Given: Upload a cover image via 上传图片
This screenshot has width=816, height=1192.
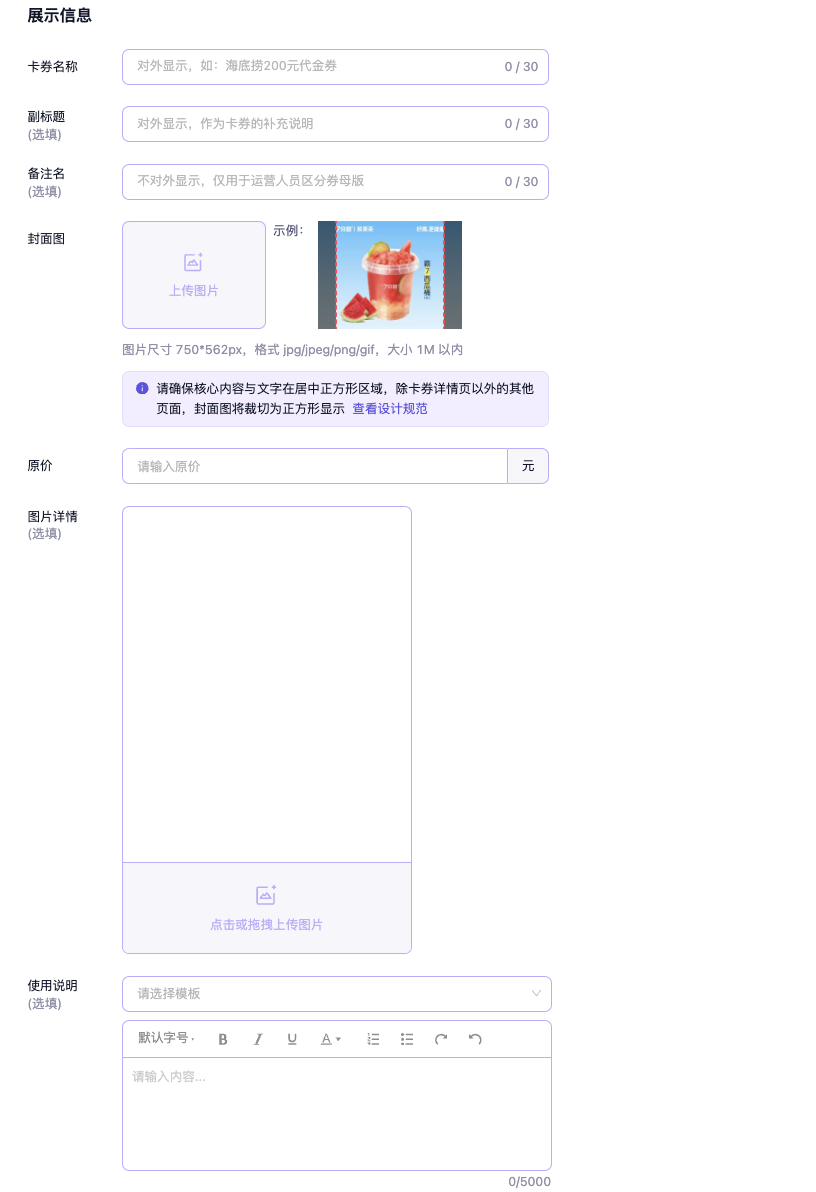Looking at the screenshot, I should [194, 275].
